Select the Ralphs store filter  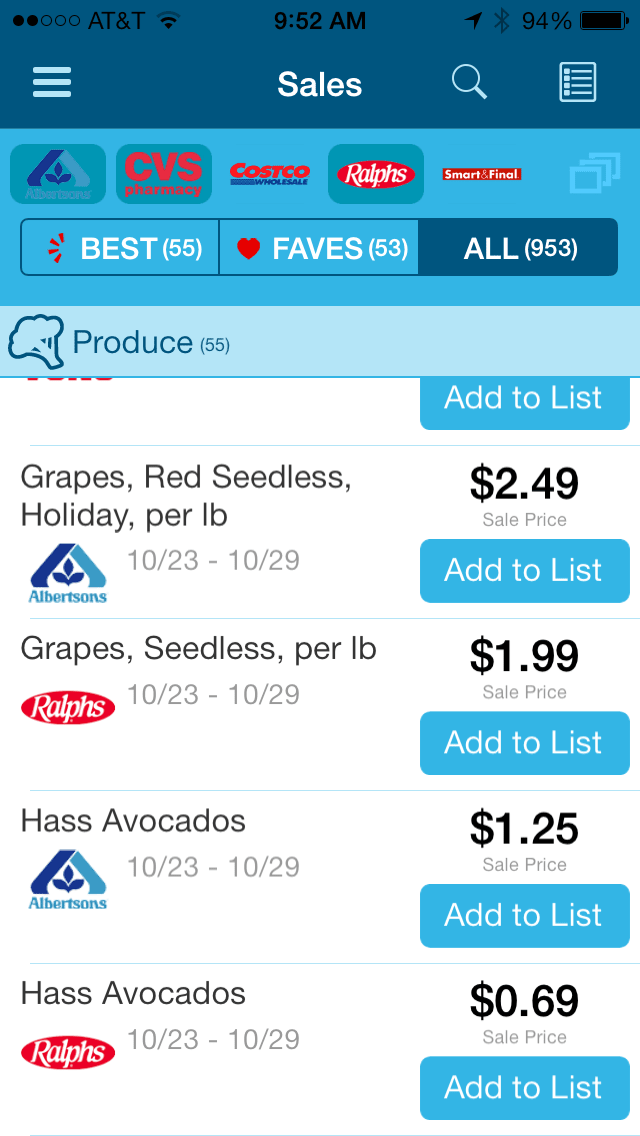(x=375, y=174)
